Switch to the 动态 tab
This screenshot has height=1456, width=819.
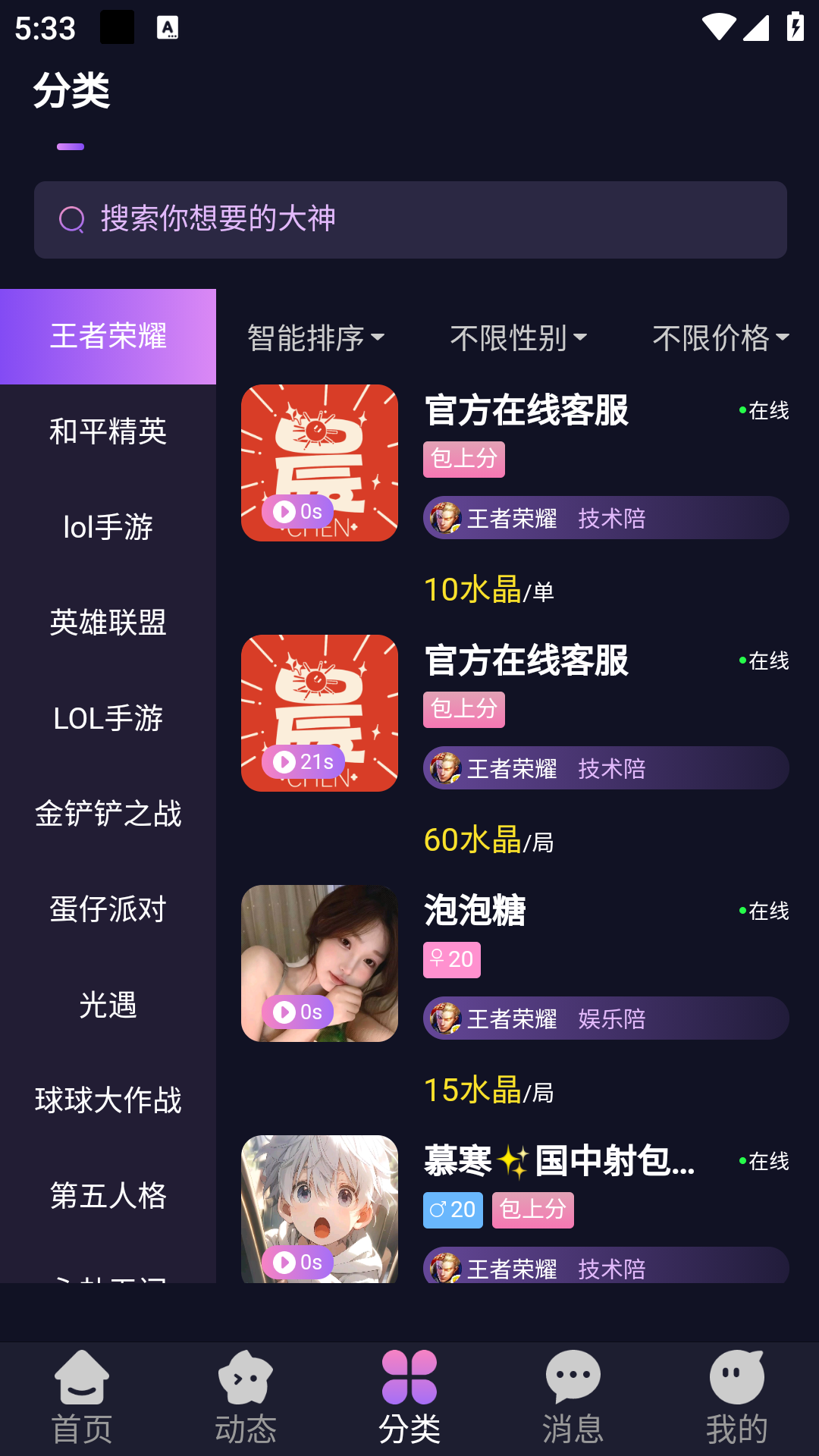pos(246,1398)
